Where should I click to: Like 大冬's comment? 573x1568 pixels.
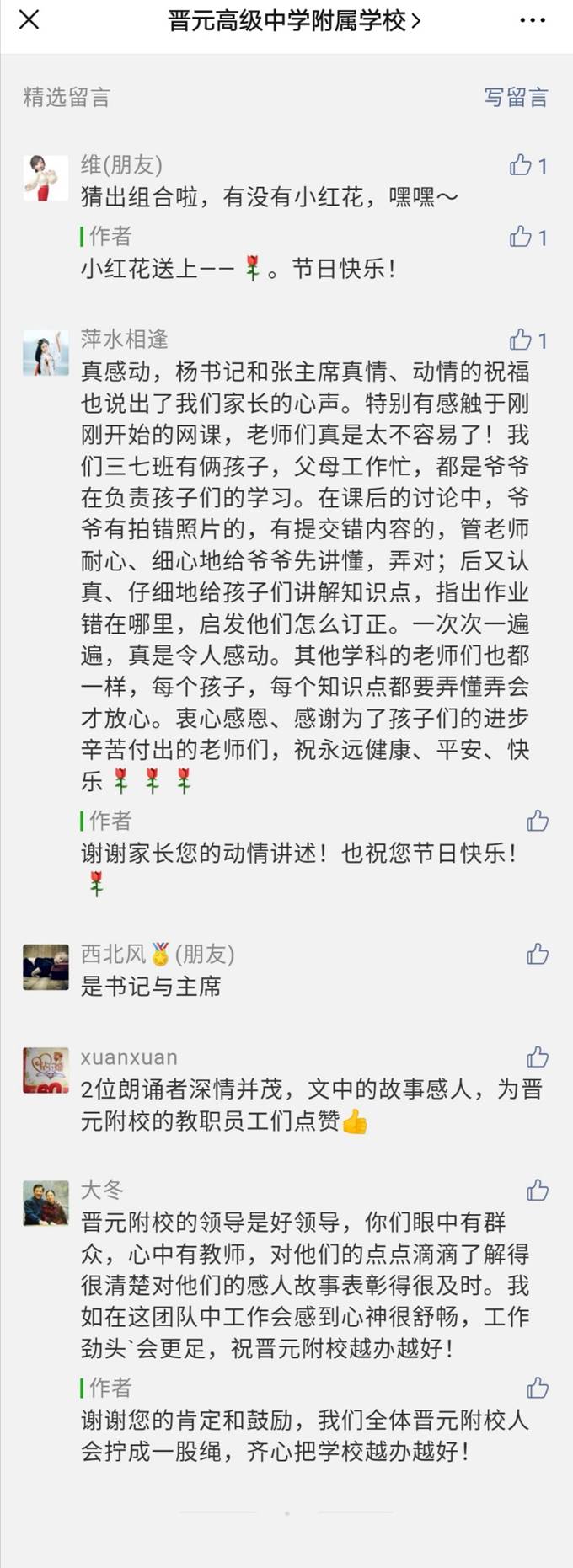pyautogui.click(x=537, y=1190)
